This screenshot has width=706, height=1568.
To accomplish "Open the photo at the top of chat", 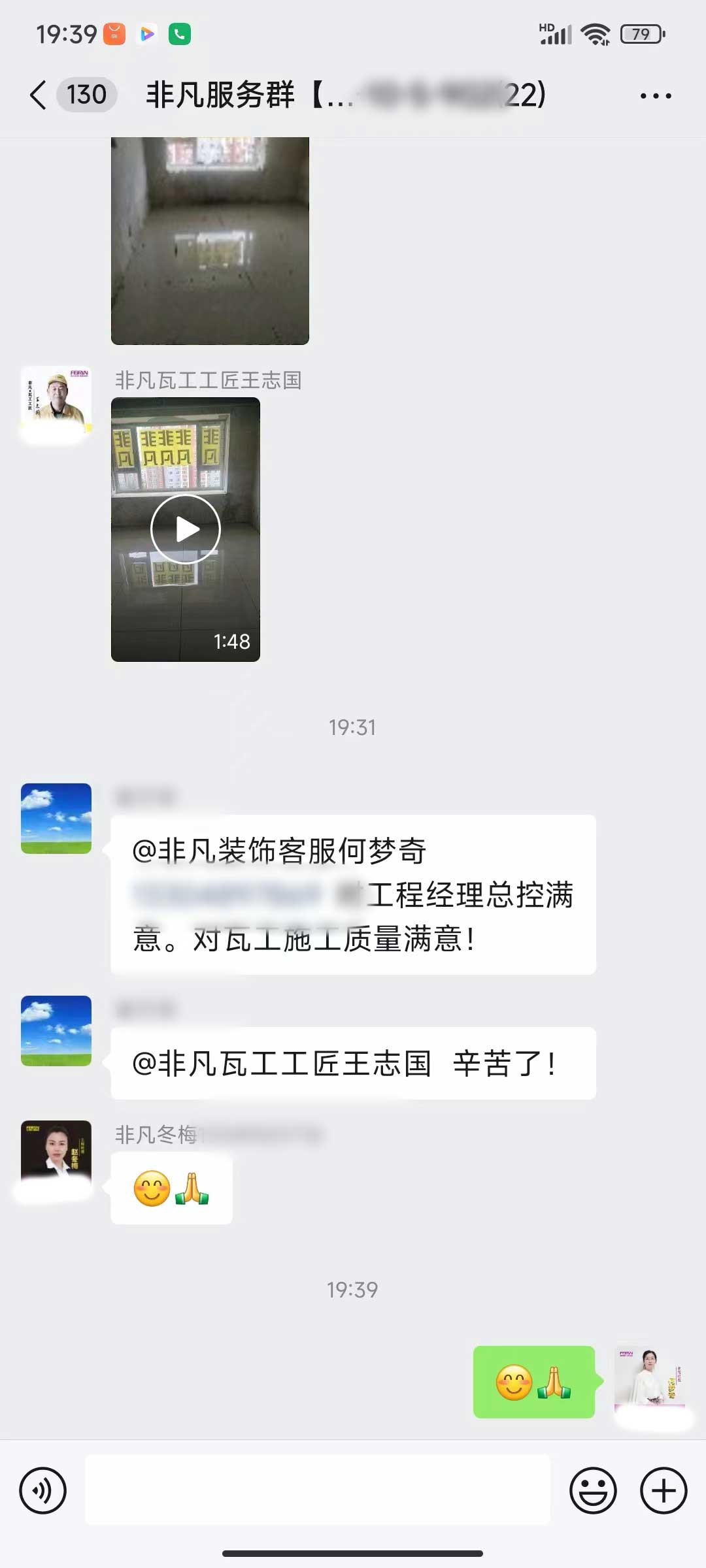I will 210,240.
